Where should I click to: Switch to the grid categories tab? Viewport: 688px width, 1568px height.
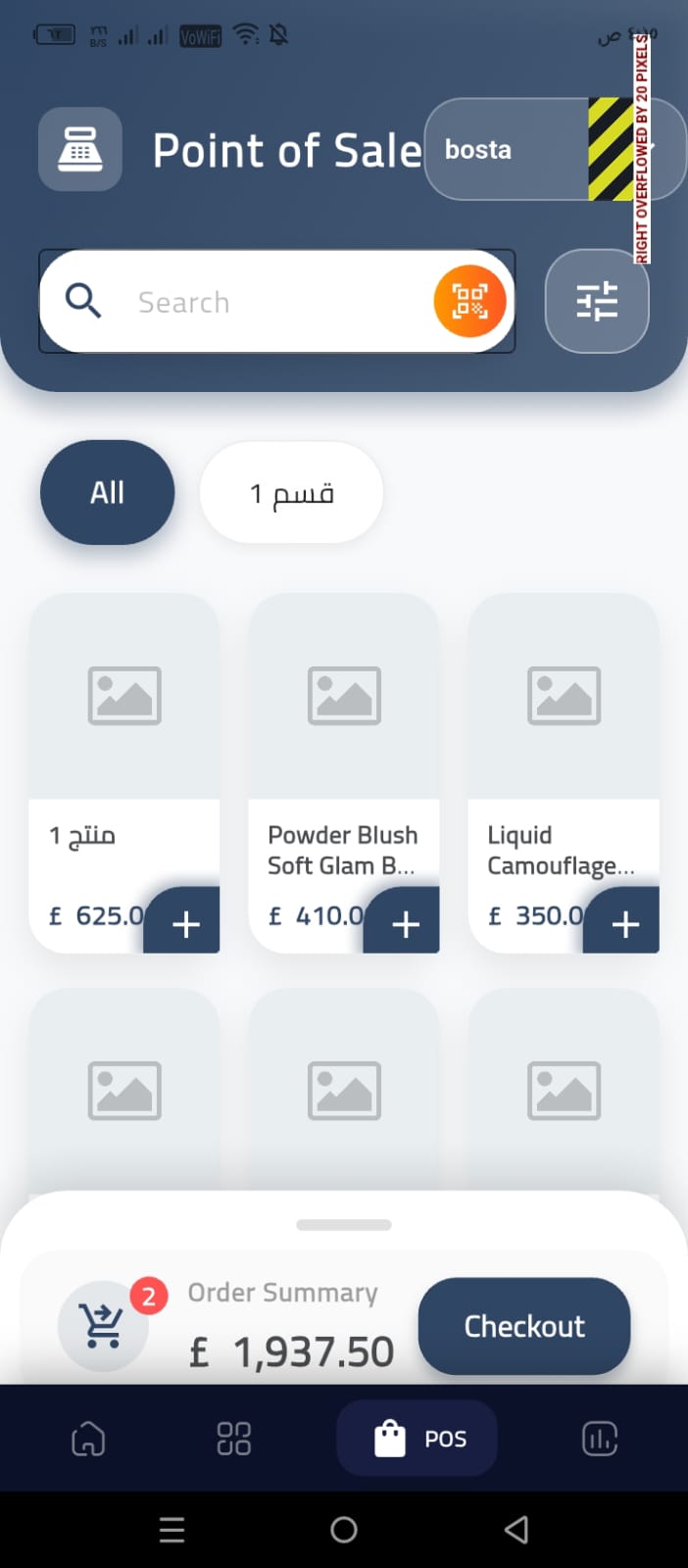[x=233, y=1439]
